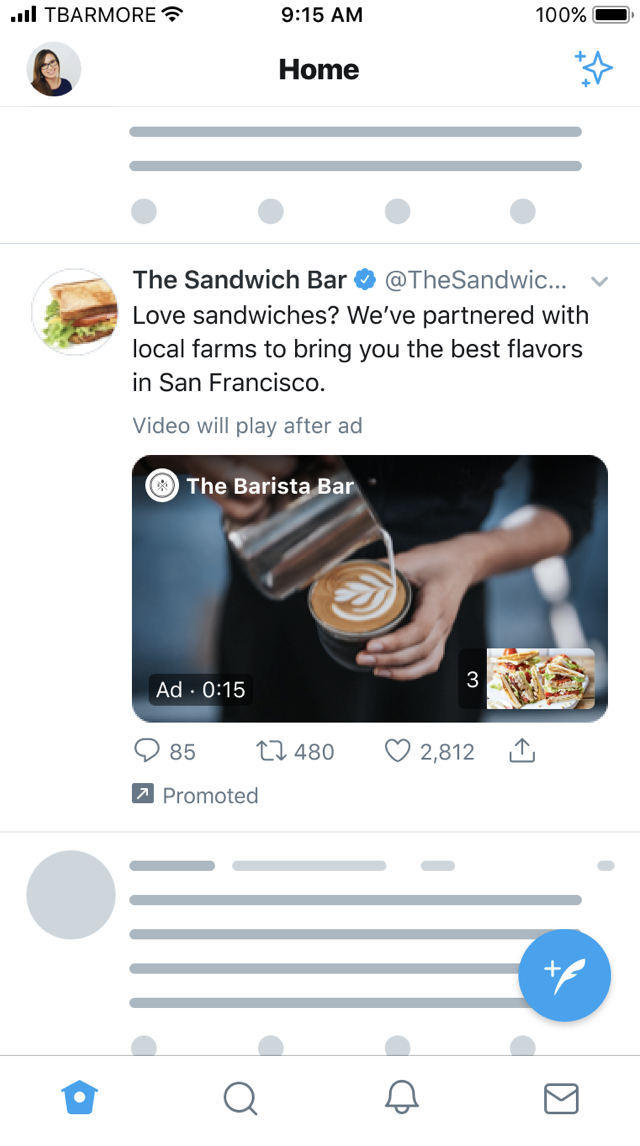Open the Messages tab
The height and width of the screenshot is (1146, 640).
click(x=561, y=1099)
